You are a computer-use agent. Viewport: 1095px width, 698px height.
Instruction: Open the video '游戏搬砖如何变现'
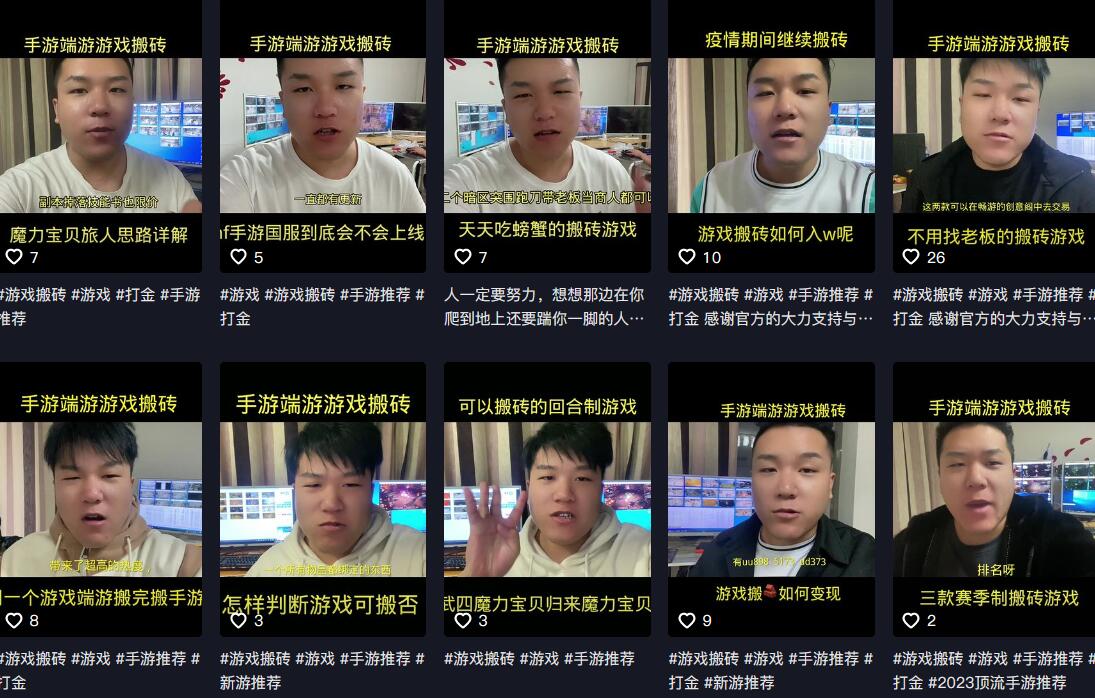click(771, 498)
